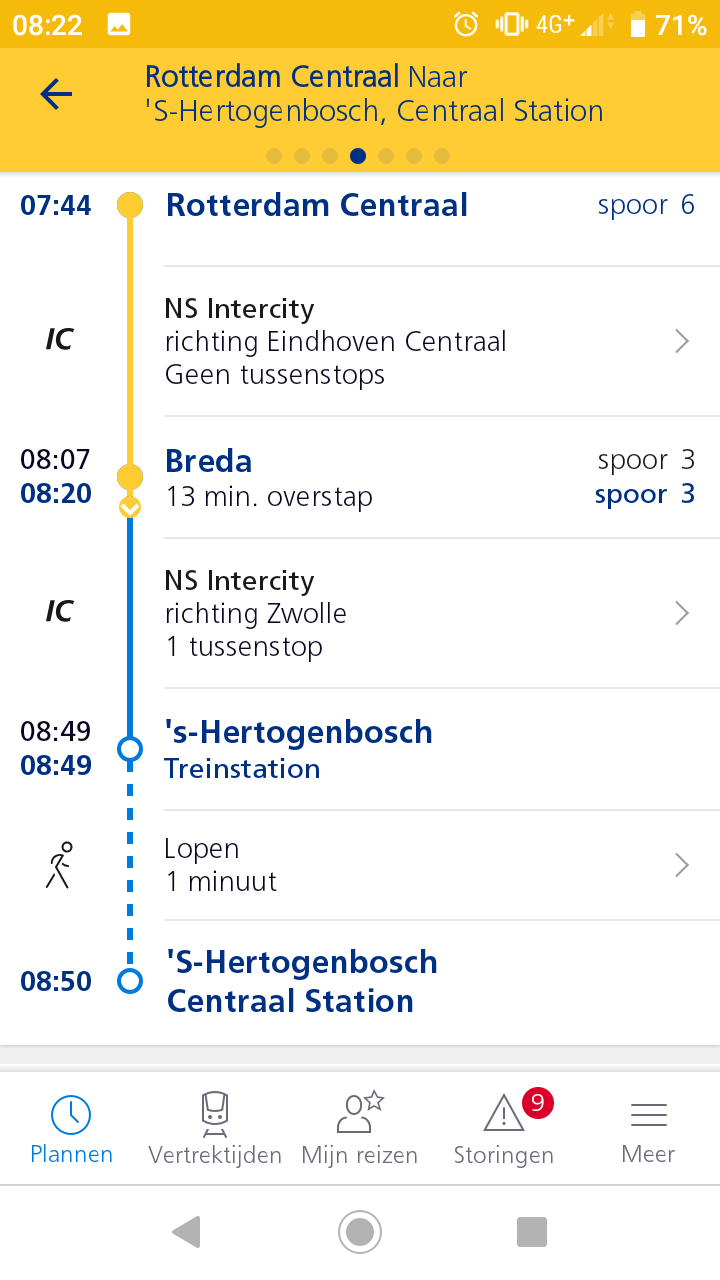Switch to the Plannen tab
This screenshot has height=1280, width=720.
71,1129
